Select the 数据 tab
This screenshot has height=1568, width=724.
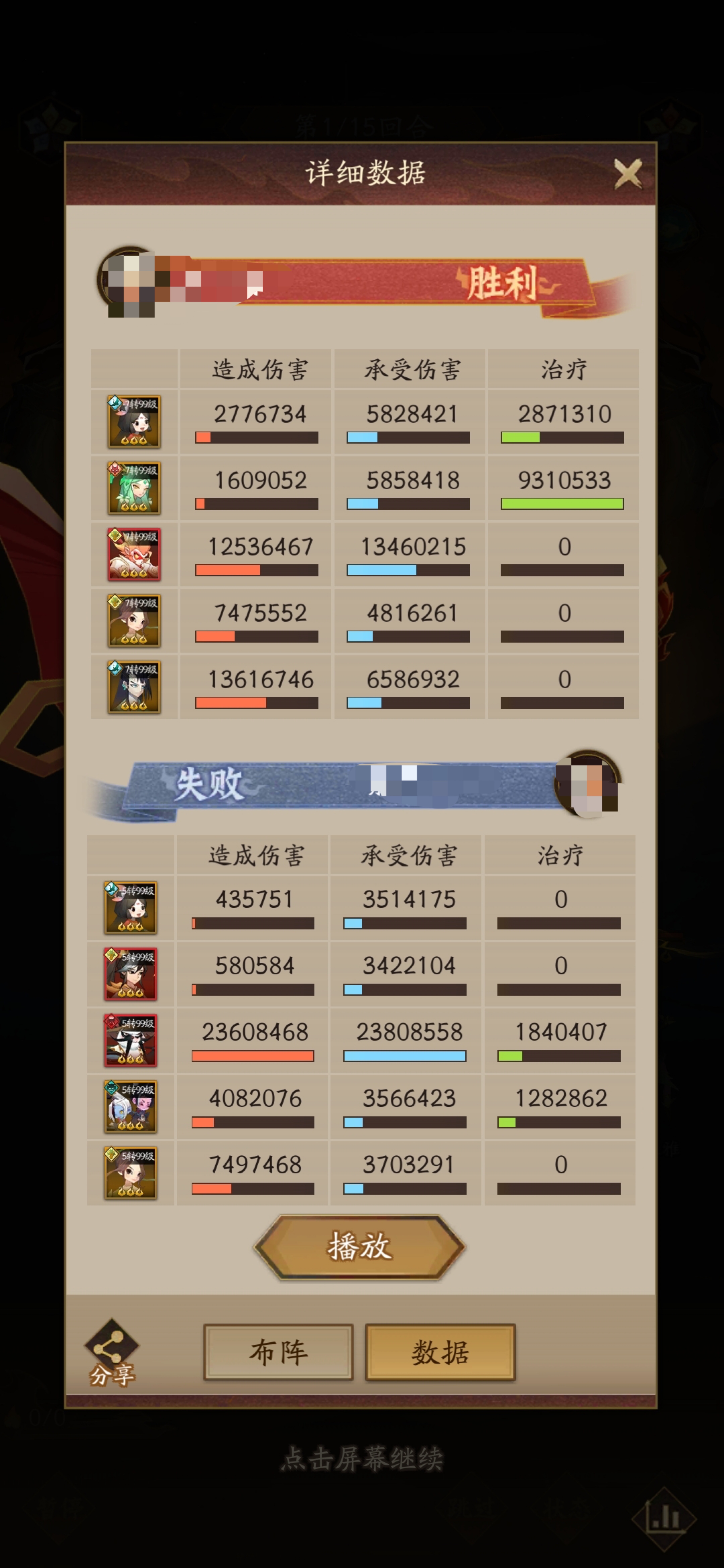(440, 1352)
